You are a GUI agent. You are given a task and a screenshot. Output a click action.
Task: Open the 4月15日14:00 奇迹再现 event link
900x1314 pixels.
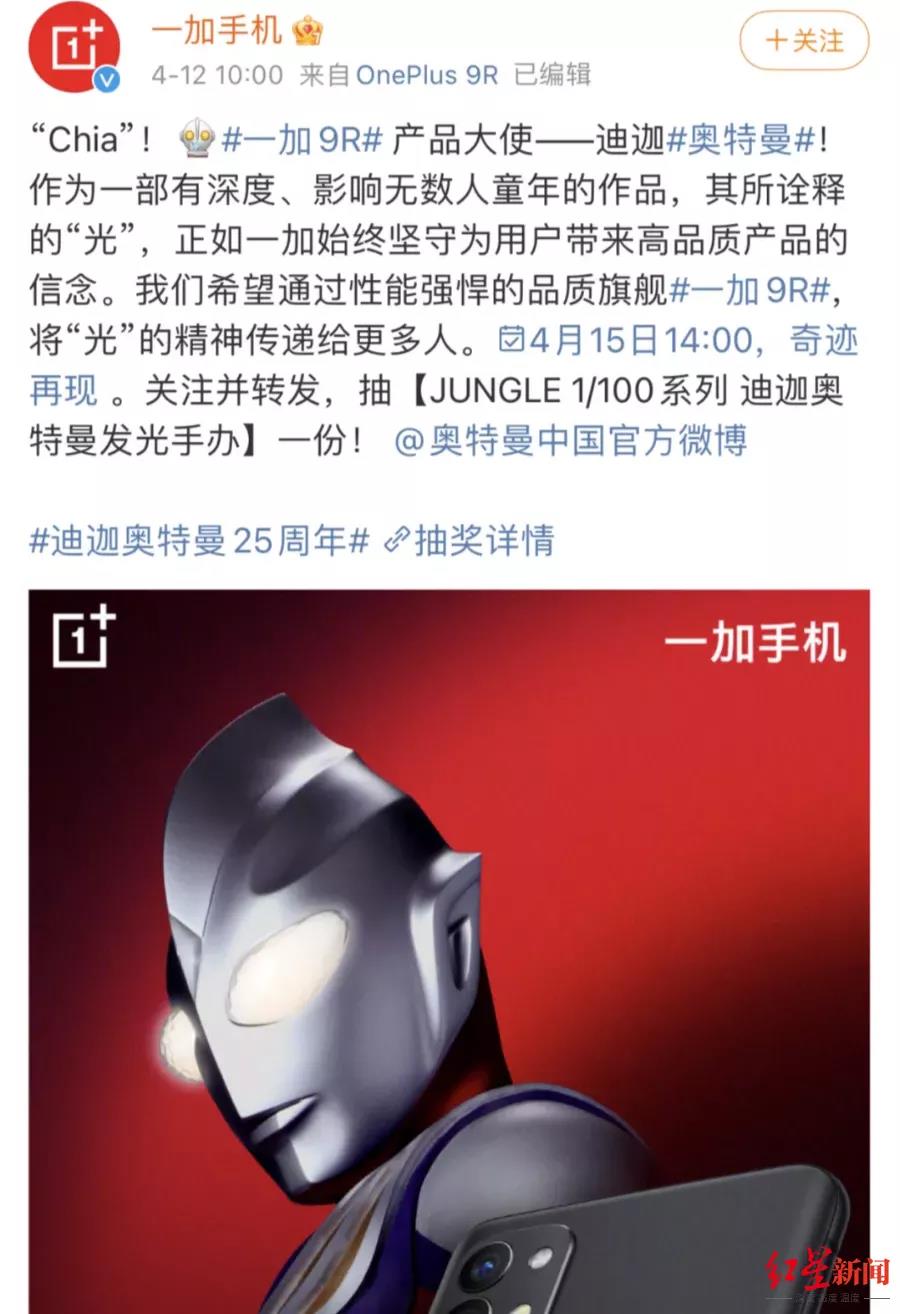pyautogui.click(x=676, y=341)
